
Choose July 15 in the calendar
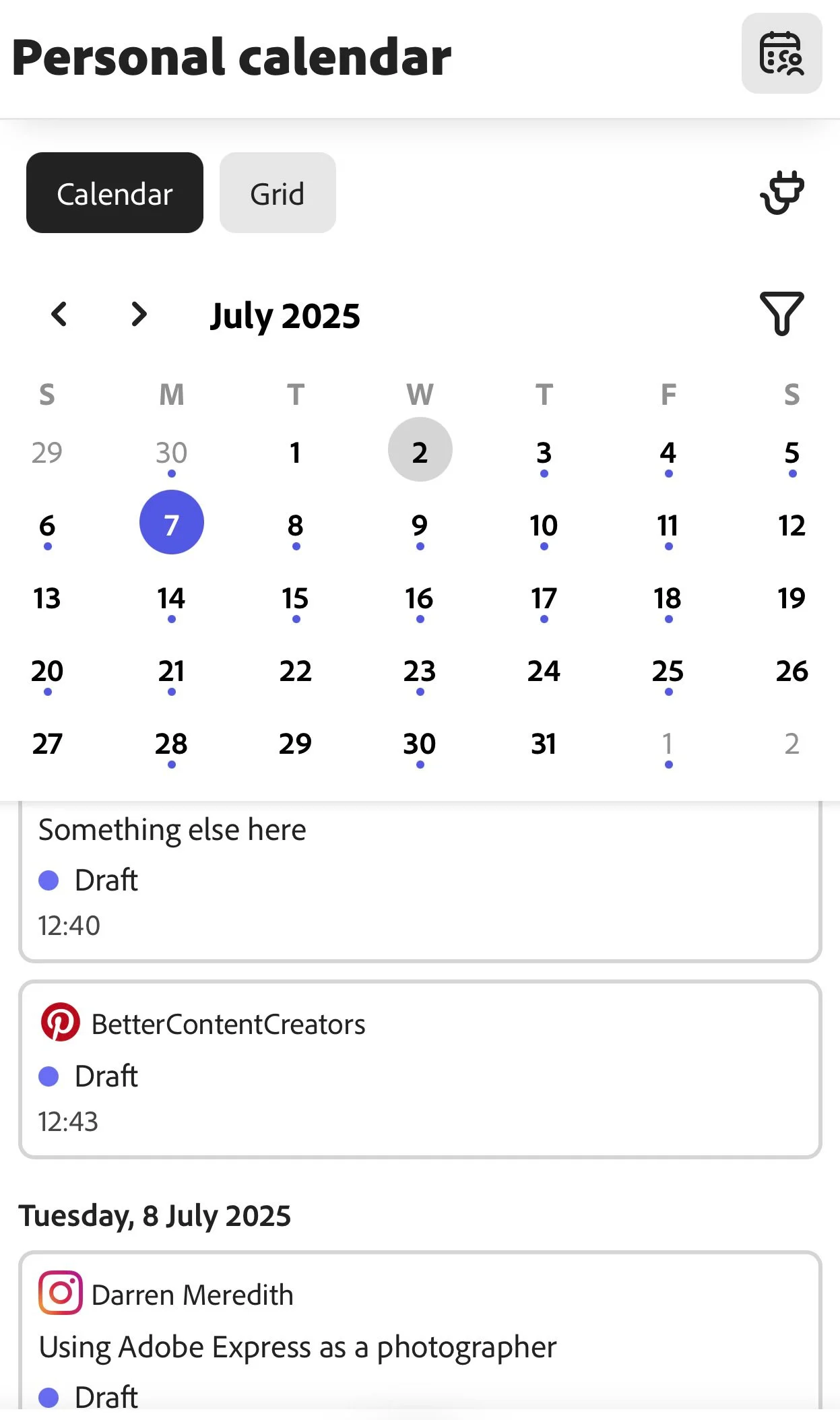(295, 598)
